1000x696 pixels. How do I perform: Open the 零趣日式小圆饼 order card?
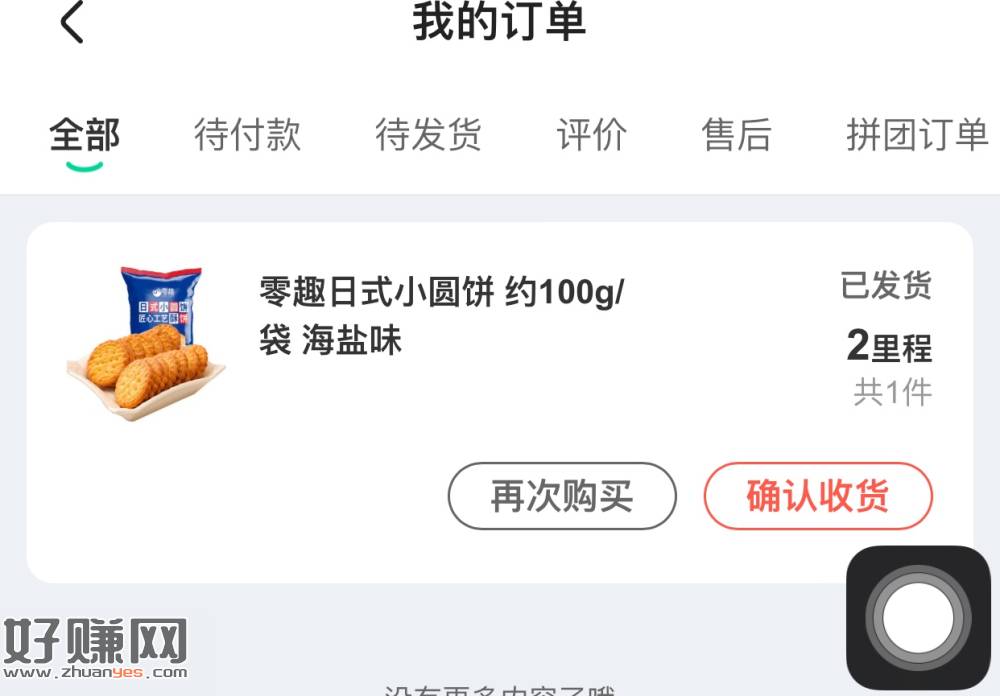(440, 318)
